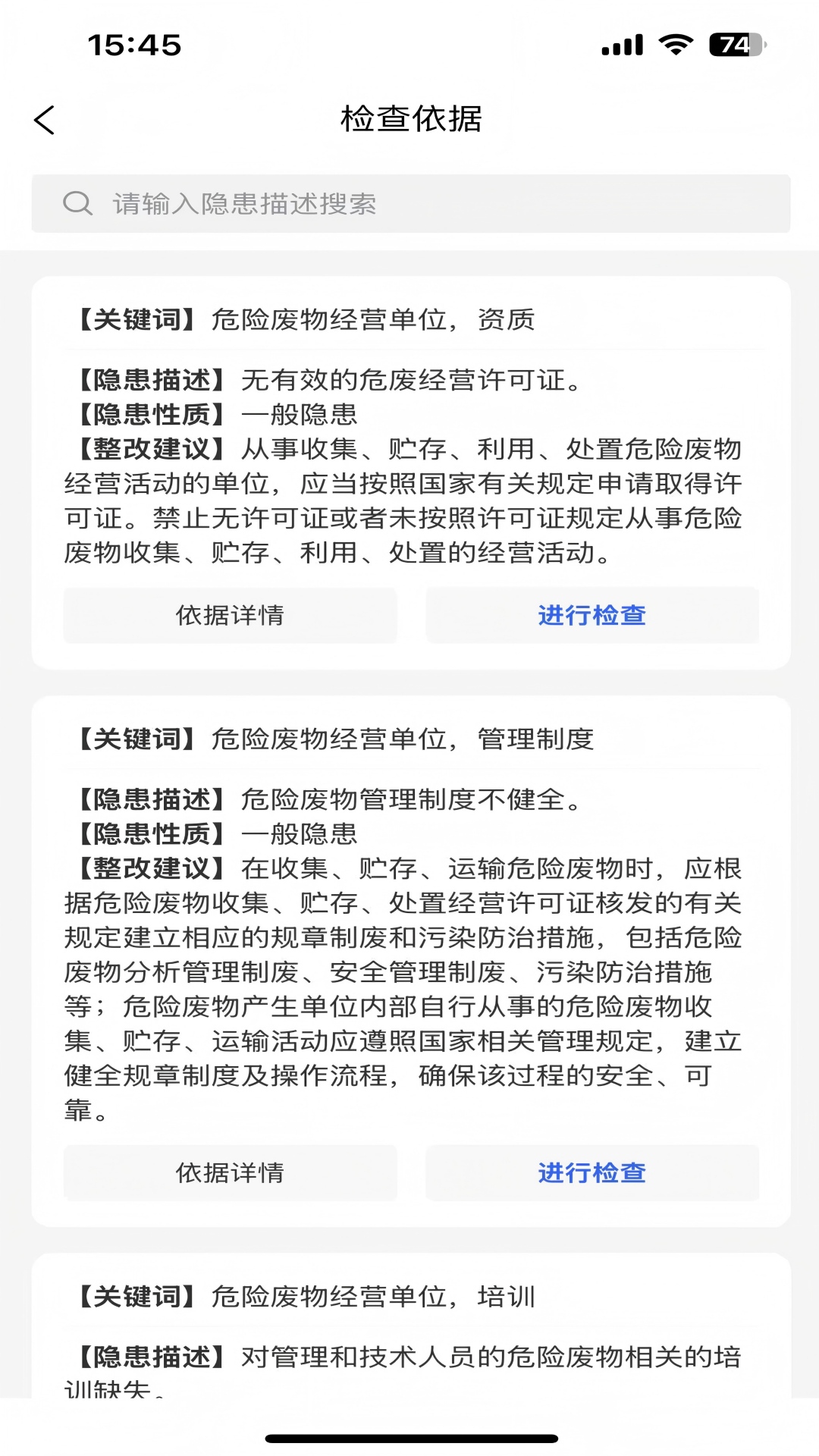
Task: View 依据详情 for the 管理制度 card
Action: coord(230,1172)
